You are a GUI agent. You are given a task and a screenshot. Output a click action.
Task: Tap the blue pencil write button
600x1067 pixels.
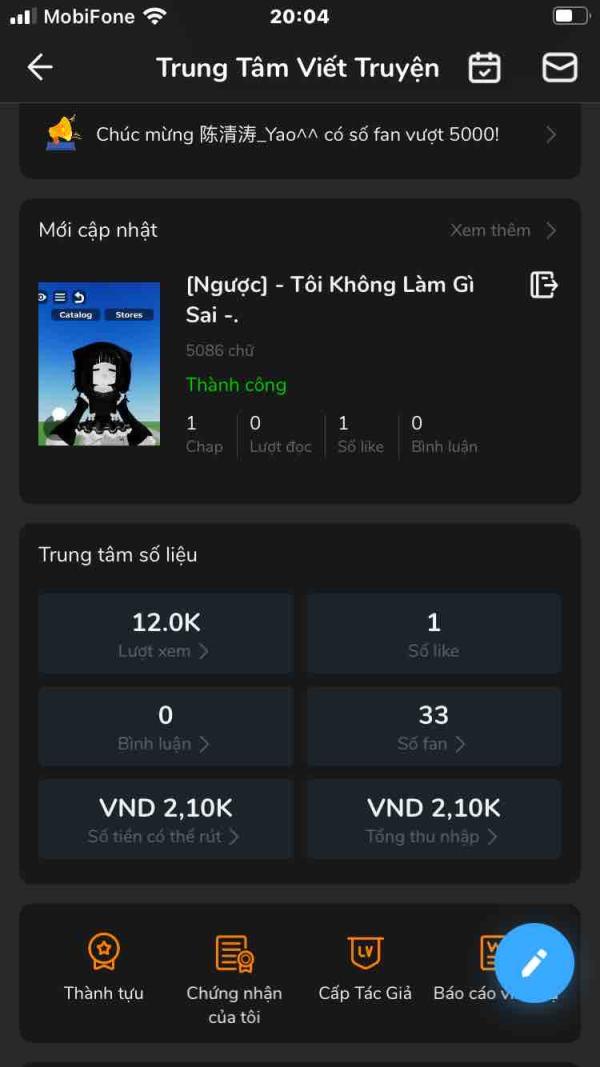[x=534, y=963]
